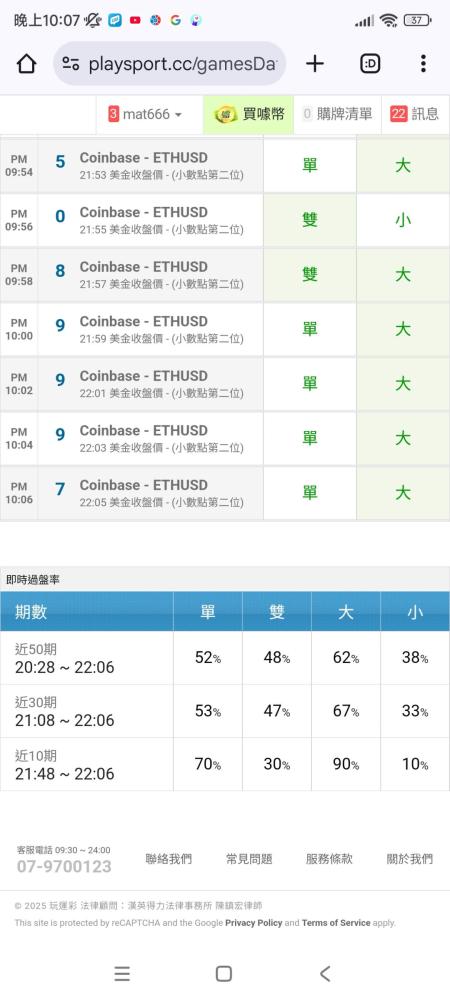Open the 訊息 messages inbox
The height and width of the screenshot is (1000, 450).
point(415,115)
